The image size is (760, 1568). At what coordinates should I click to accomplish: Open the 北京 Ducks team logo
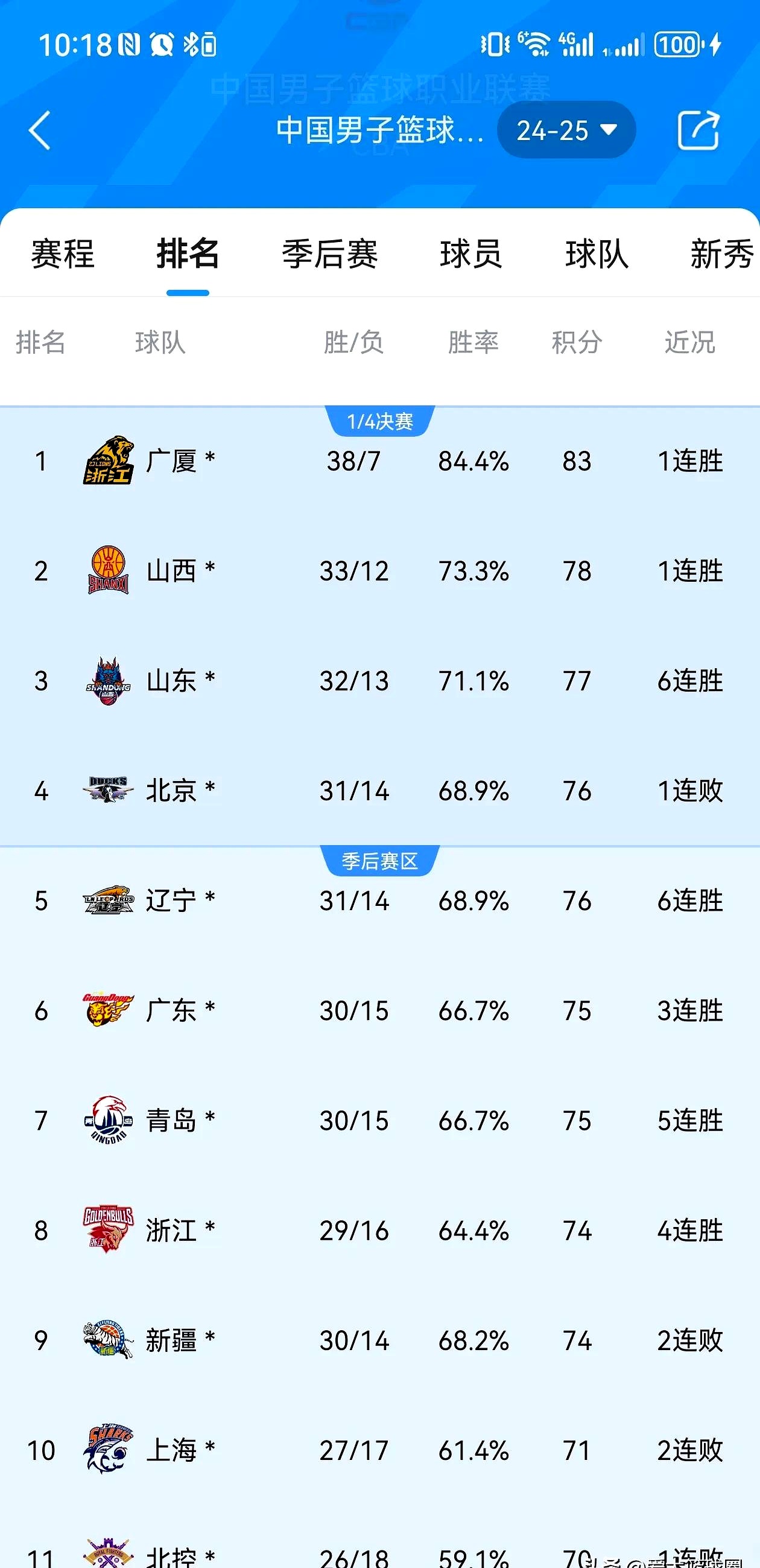pos(109,791)
